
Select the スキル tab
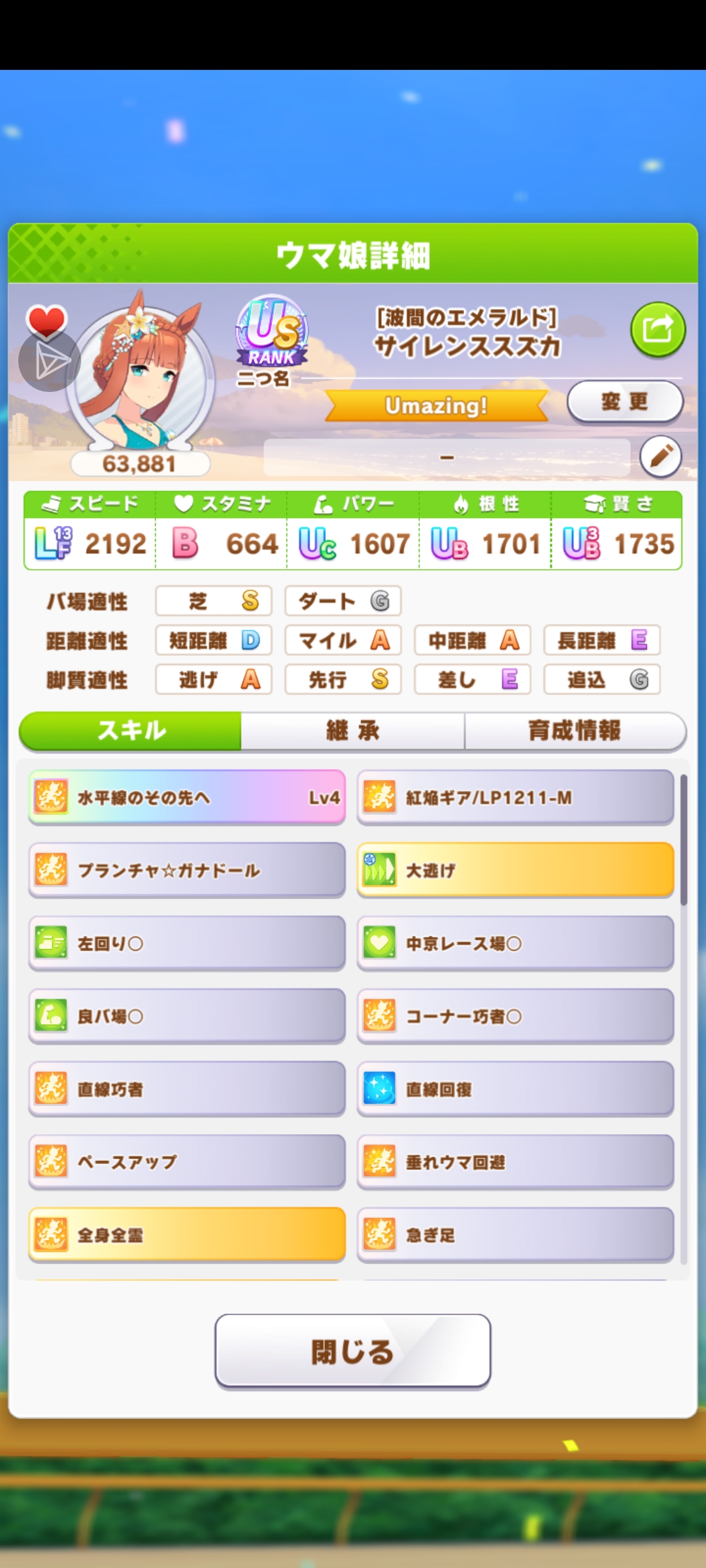coord(131,730)
